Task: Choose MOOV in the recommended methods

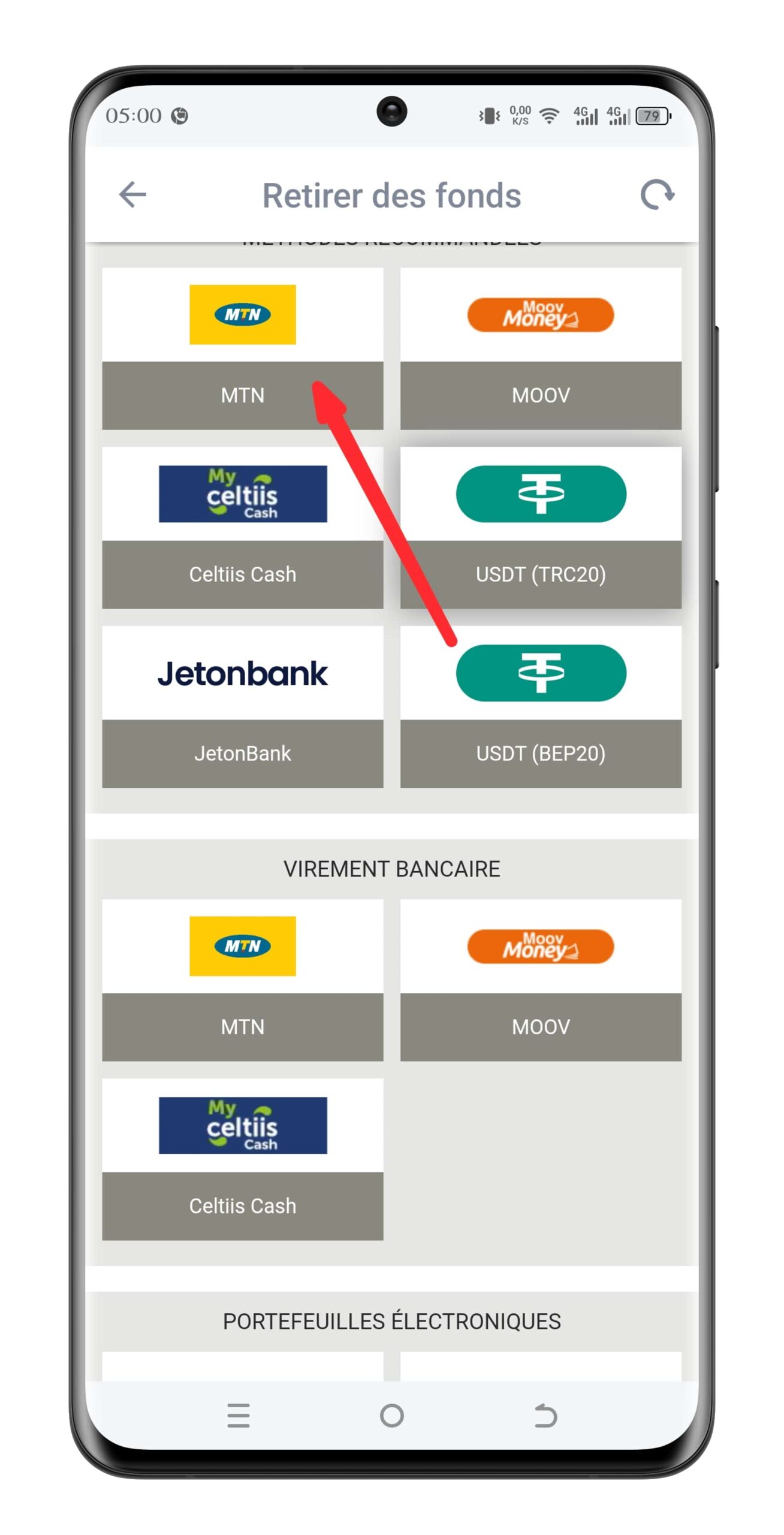Action: tap(540, 348)
